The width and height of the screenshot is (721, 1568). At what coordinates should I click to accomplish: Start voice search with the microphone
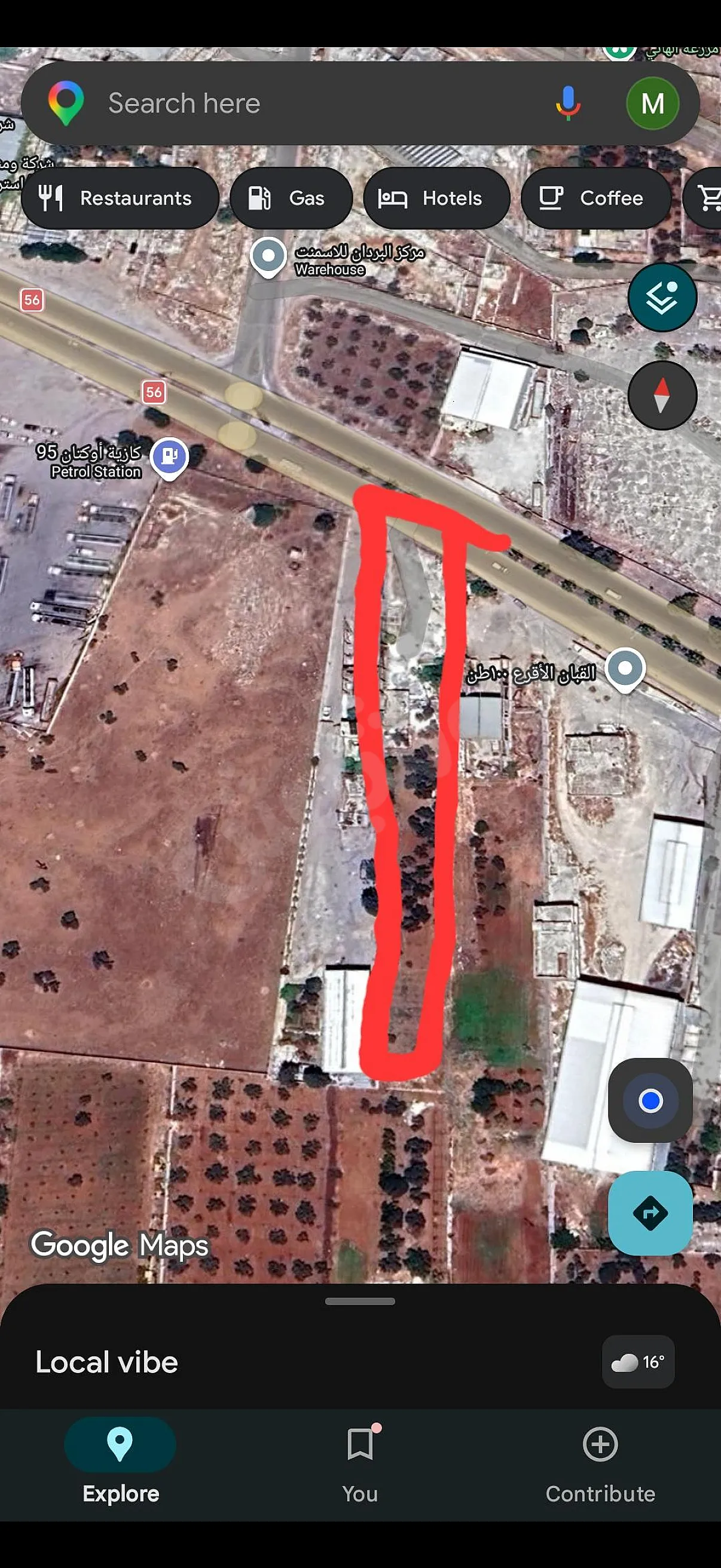pyautogui.click(x=568, y=103)
